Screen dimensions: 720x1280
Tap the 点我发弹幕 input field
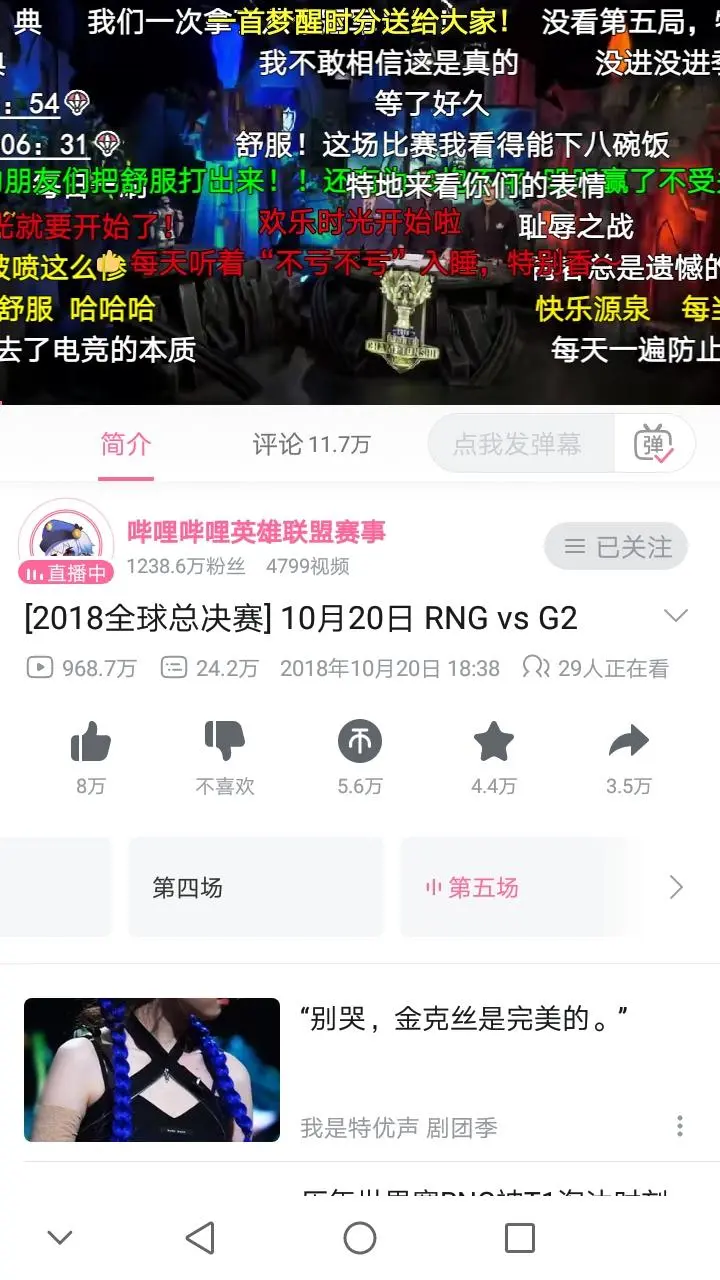(x=518, y=444)
